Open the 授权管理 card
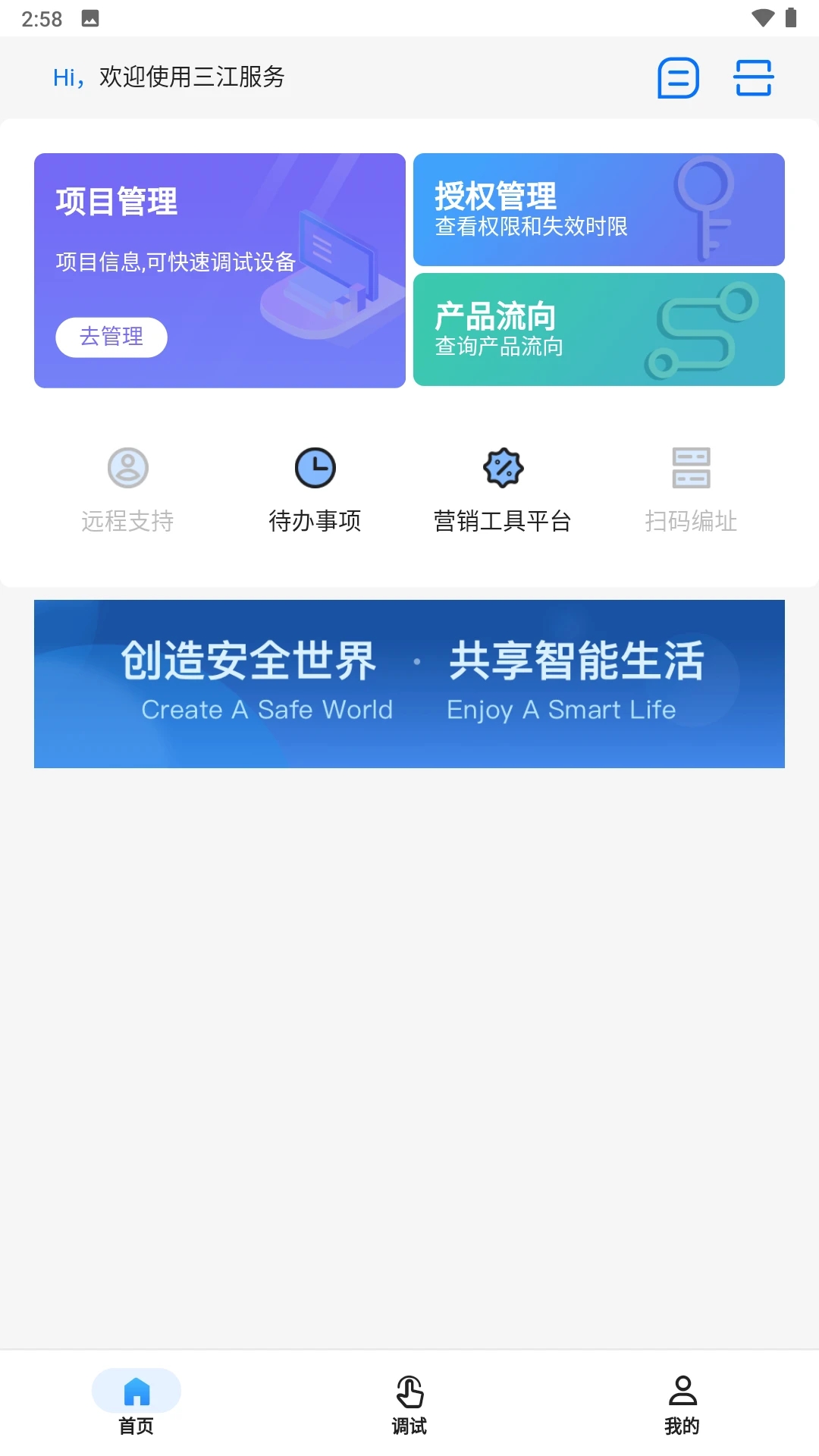819x1456 pixels. coord(598,209)
